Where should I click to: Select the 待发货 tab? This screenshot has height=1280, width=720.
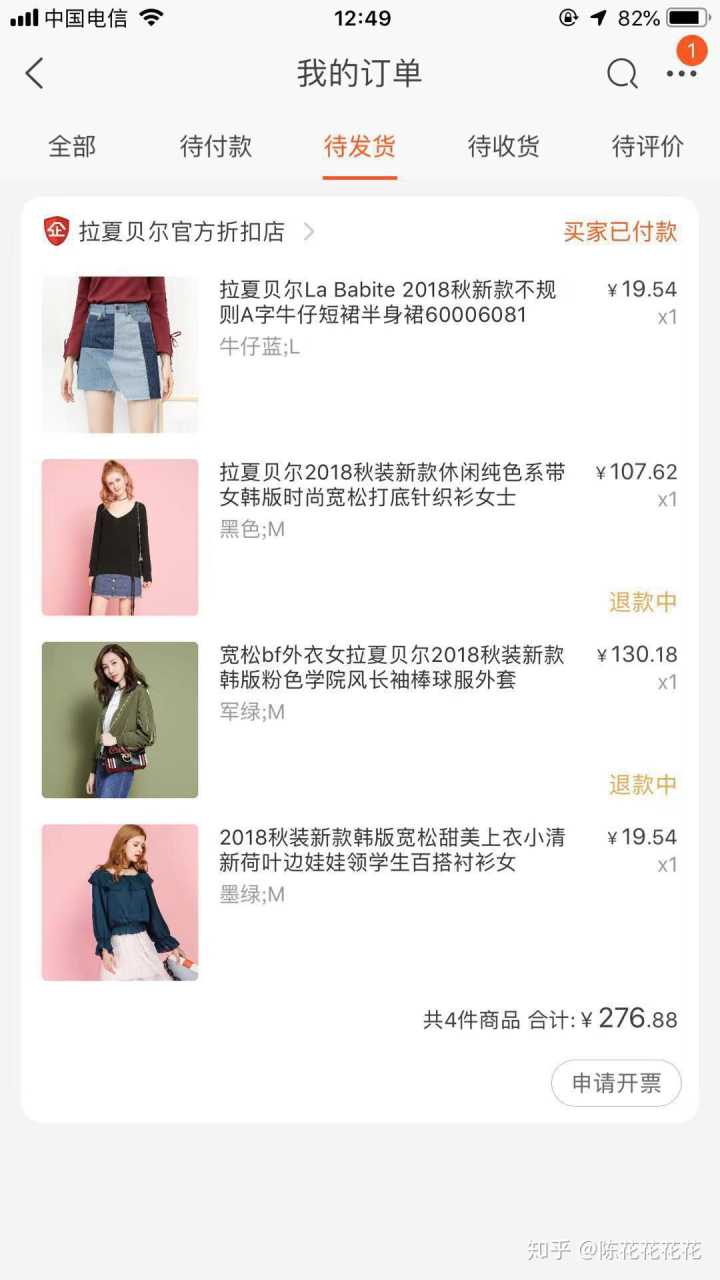pos(360,147)
